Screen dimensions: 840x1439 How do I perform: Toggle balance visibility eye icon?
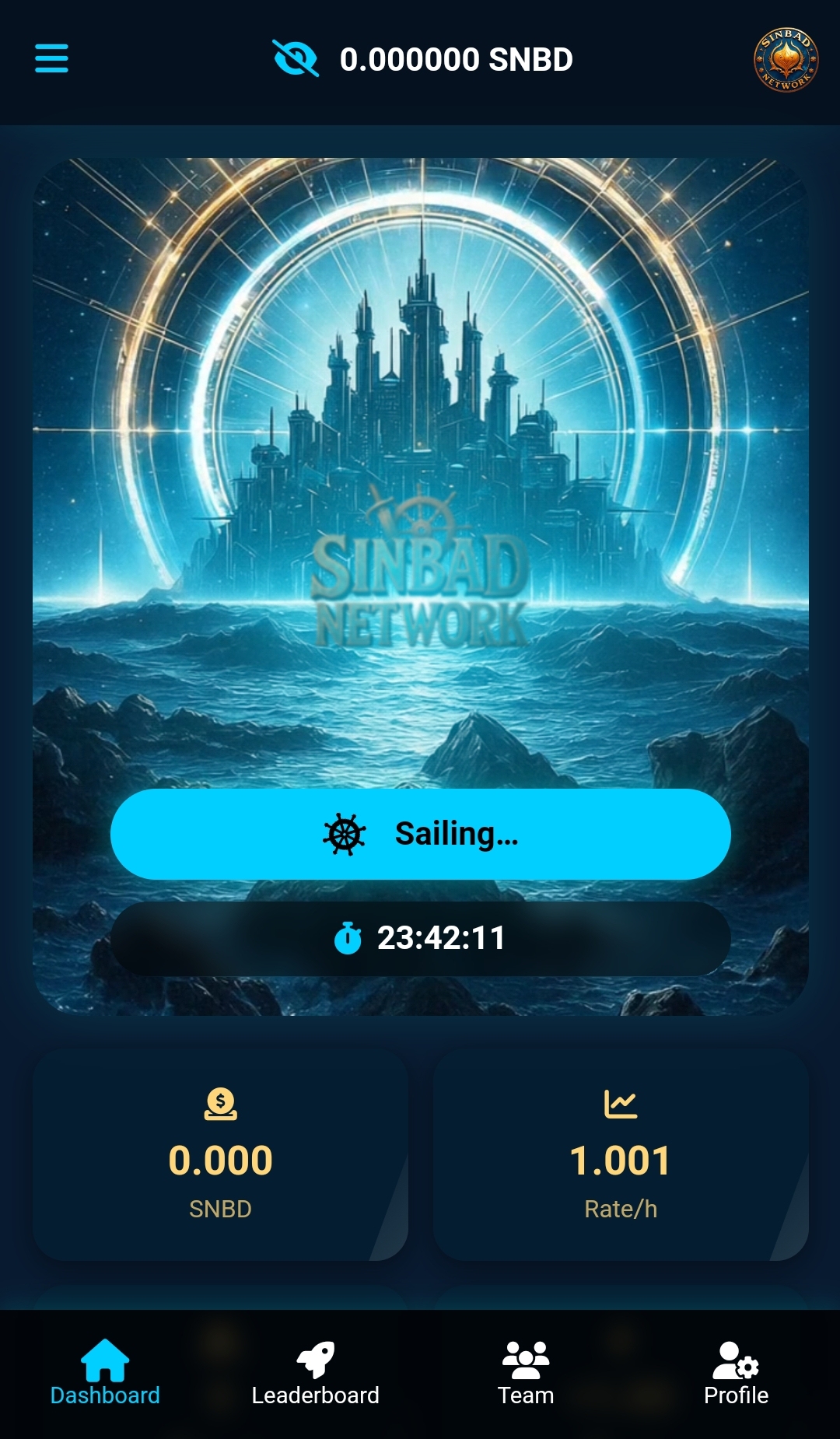[x=296, y=58]
